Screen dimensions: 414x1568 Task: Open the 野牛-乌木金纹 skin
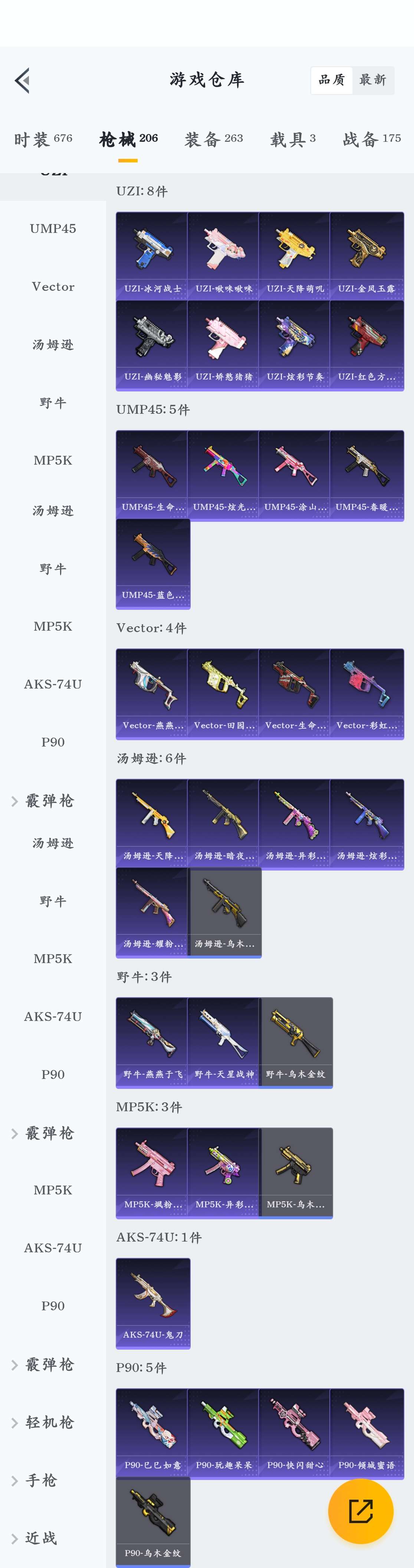295,1041
